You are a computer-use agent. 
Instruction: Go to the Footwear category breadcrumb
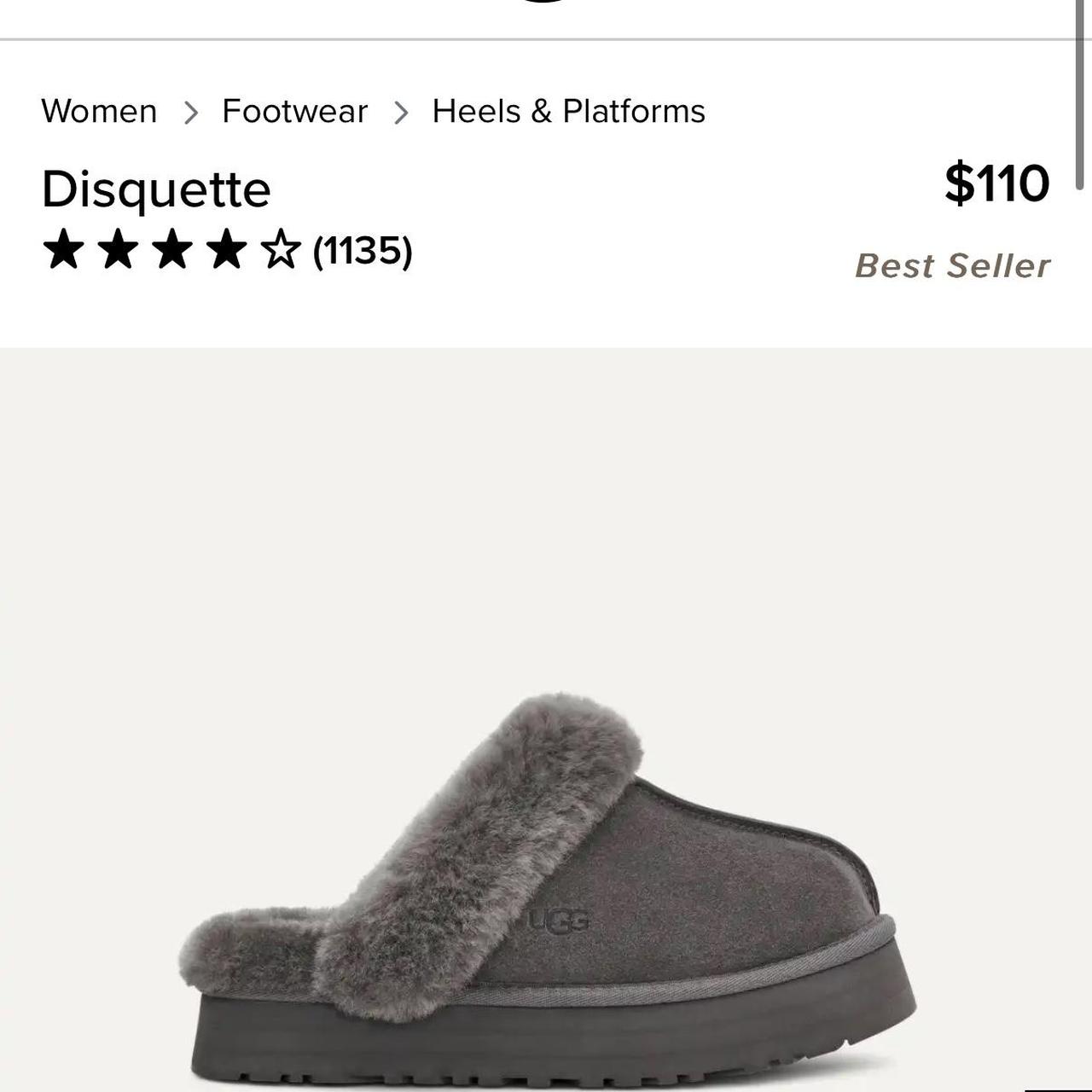pyautogui.click(x=294, y=112)
